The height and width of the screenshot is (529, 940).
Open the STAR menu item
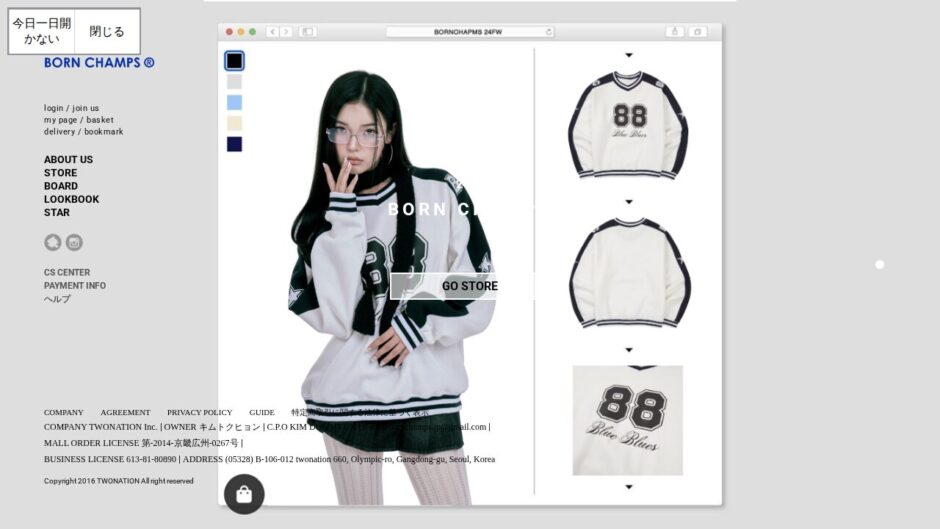tap(57, 212)
